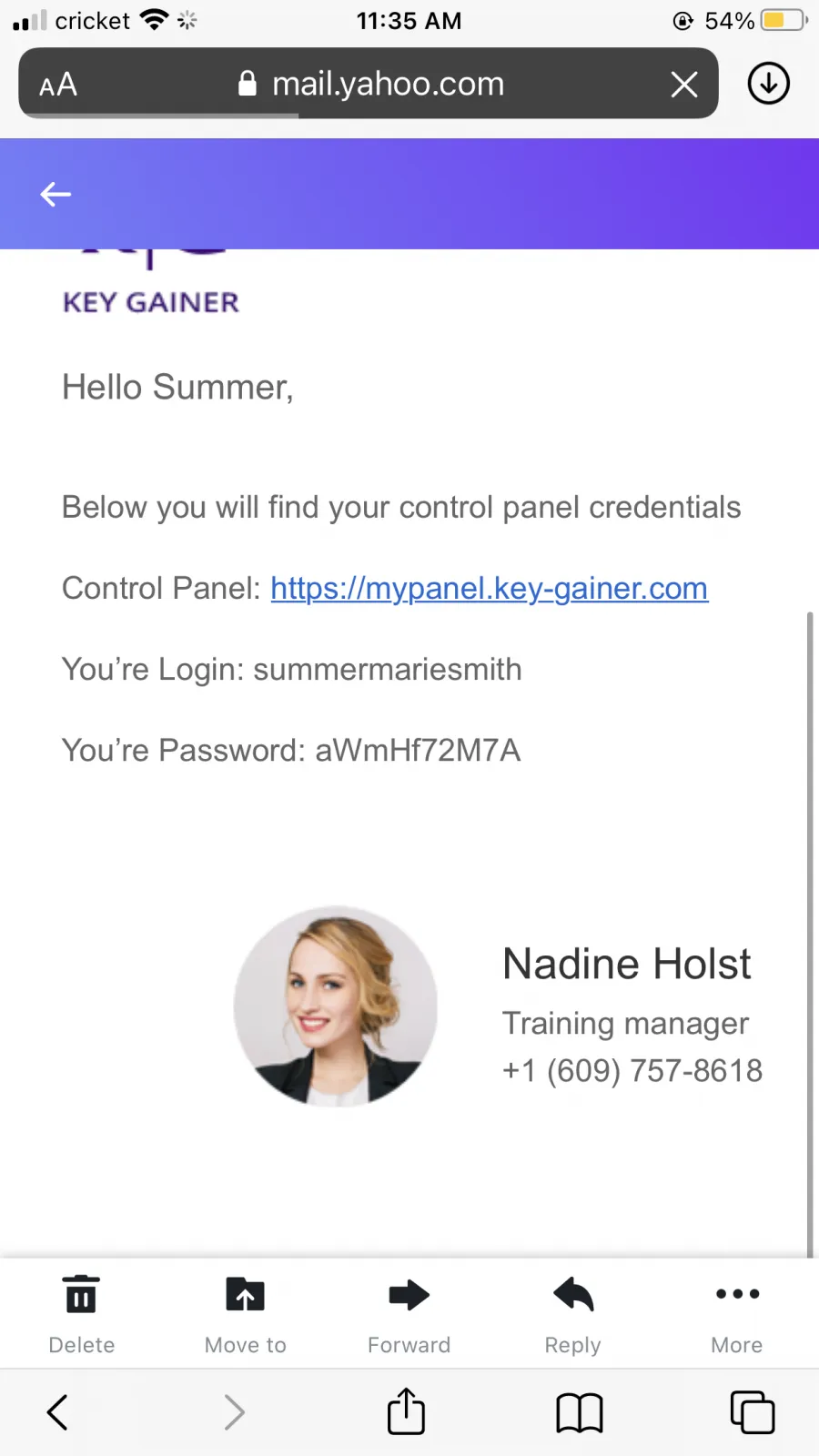This screenshot has width=819, height=1456.
Task: Open Safari downloads
Action: [769, 84]
